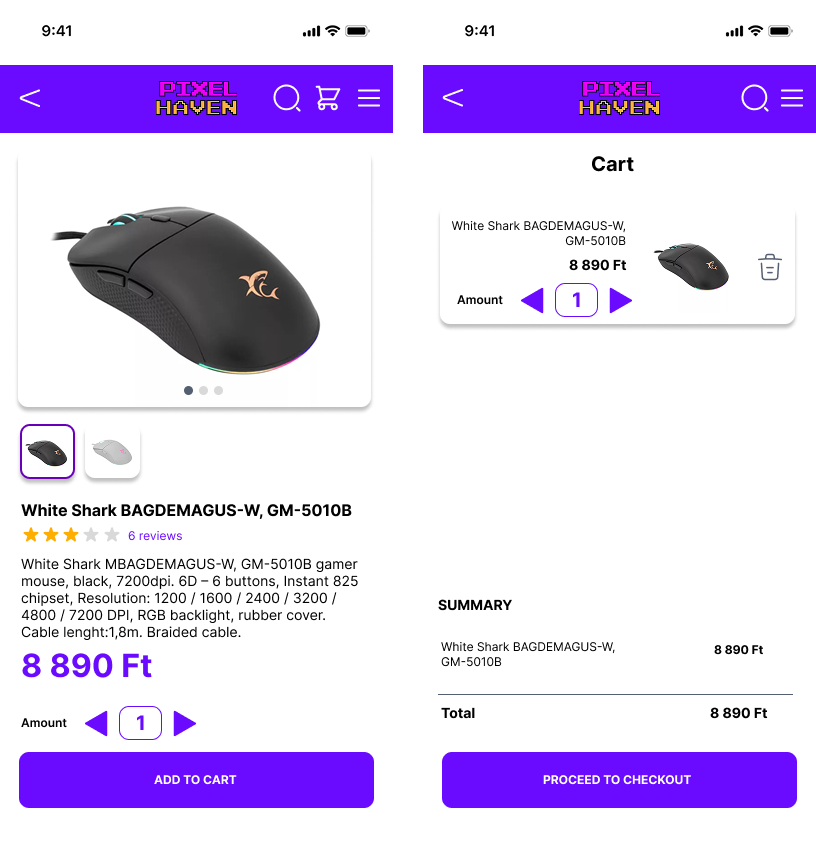Open the 6 reviews link
The image size is (816, 852).
(155, 536)
